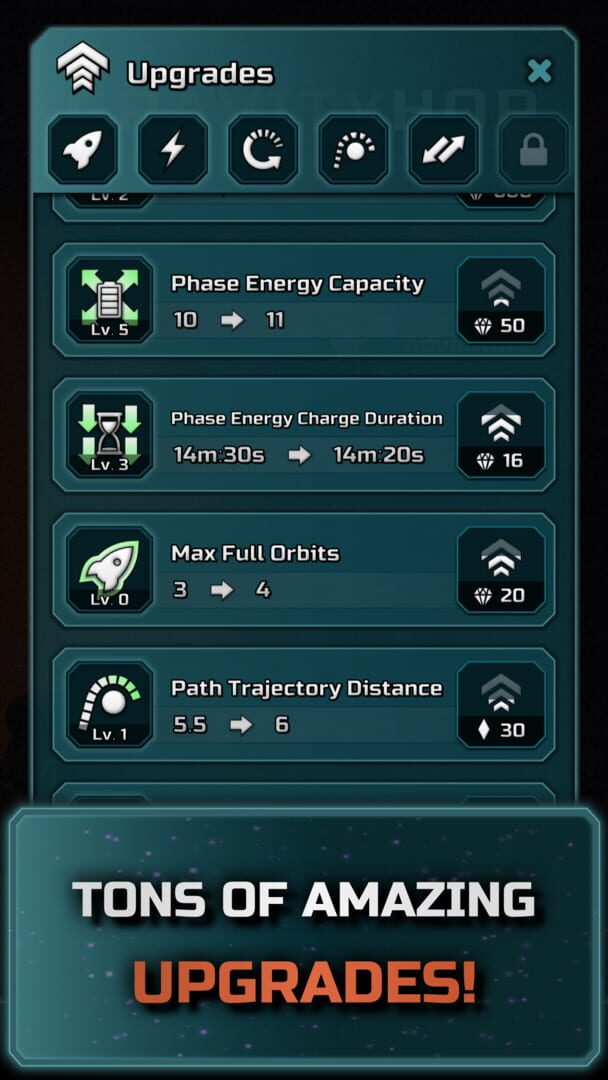The width and height of the screenshot is (608, 1080).
Task: Open the double arrows upgrades tab
Action: click(443, 149)
